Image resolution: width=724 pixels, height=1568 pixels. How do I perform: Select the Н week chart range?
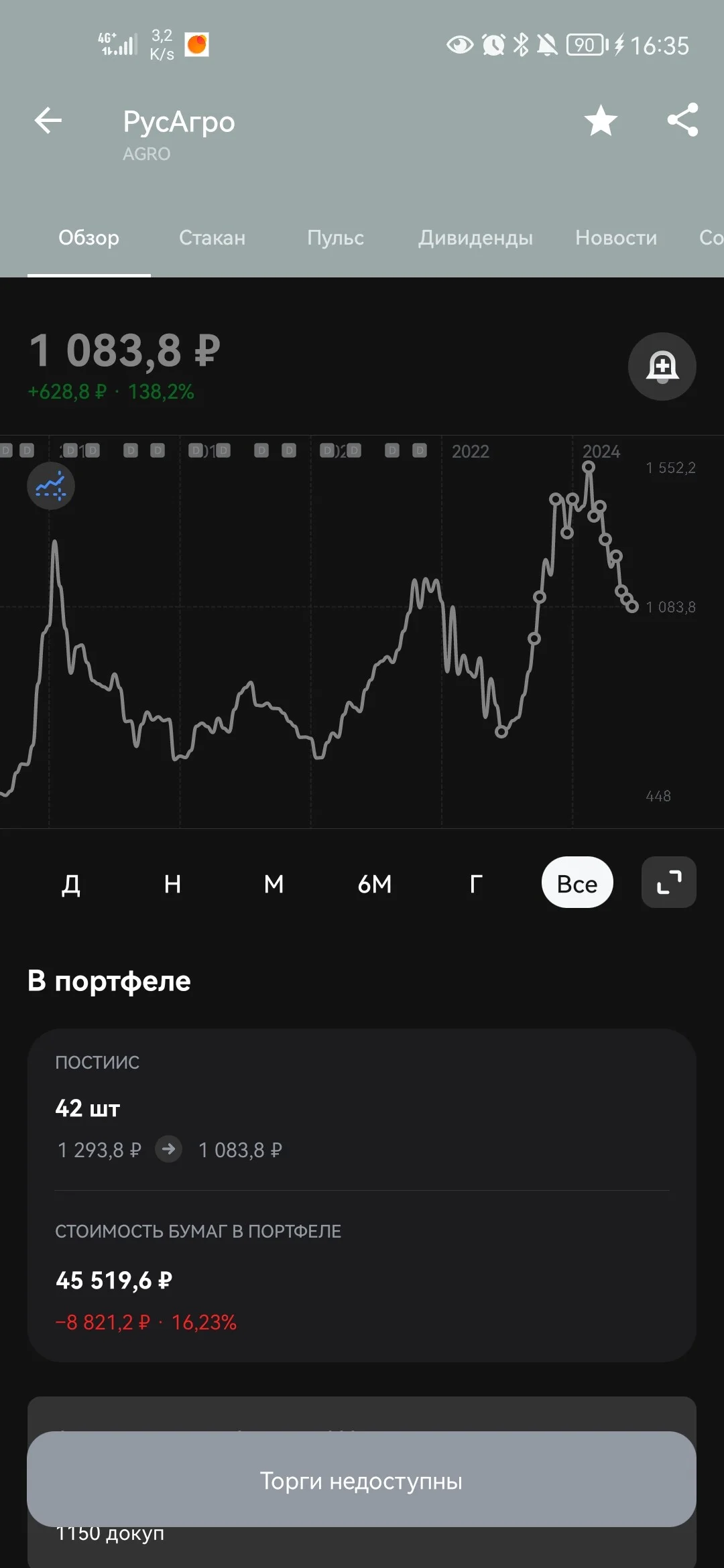(x=172, y=884)
